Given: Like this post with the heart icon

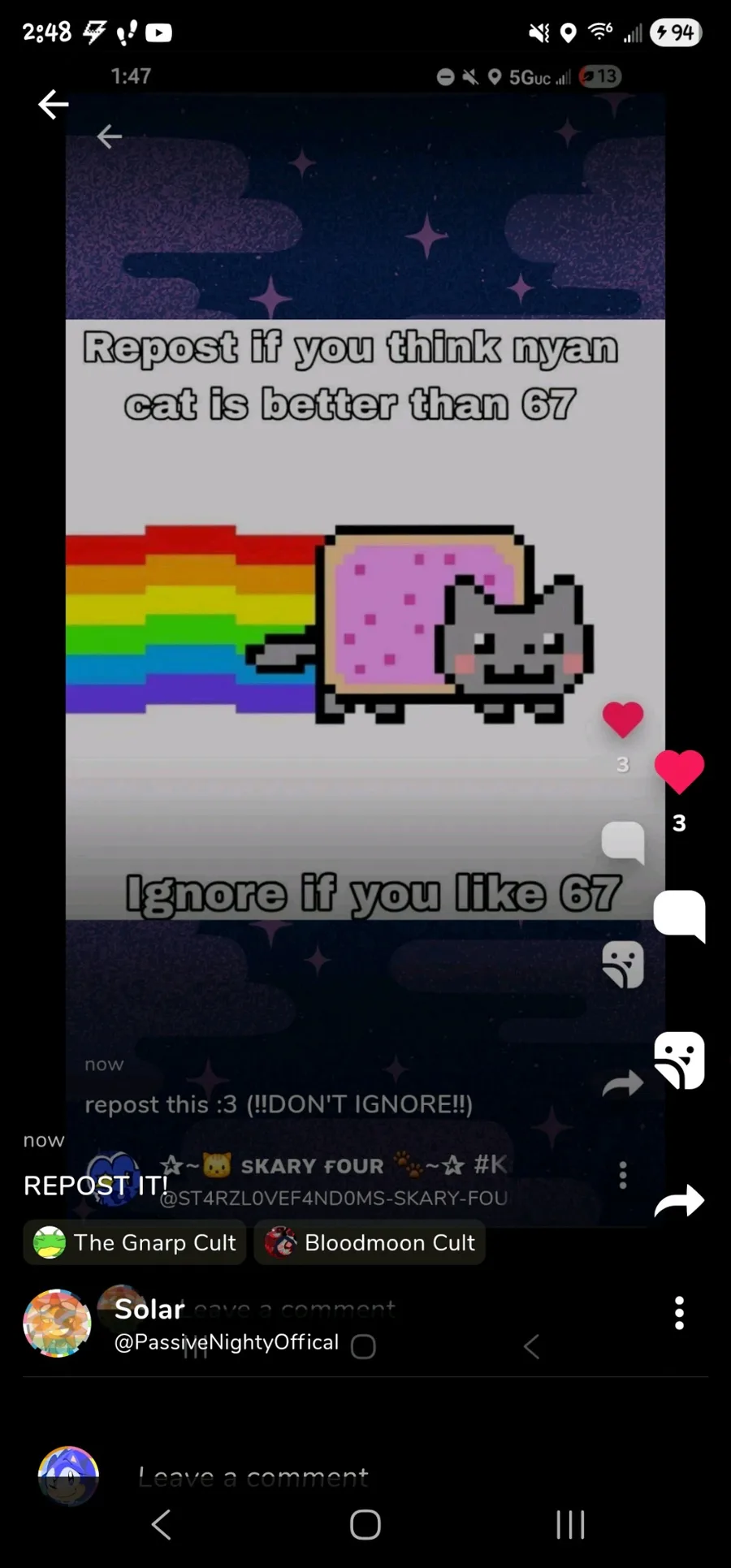Looking at the screenshot, I should click(x=679, y=771).
